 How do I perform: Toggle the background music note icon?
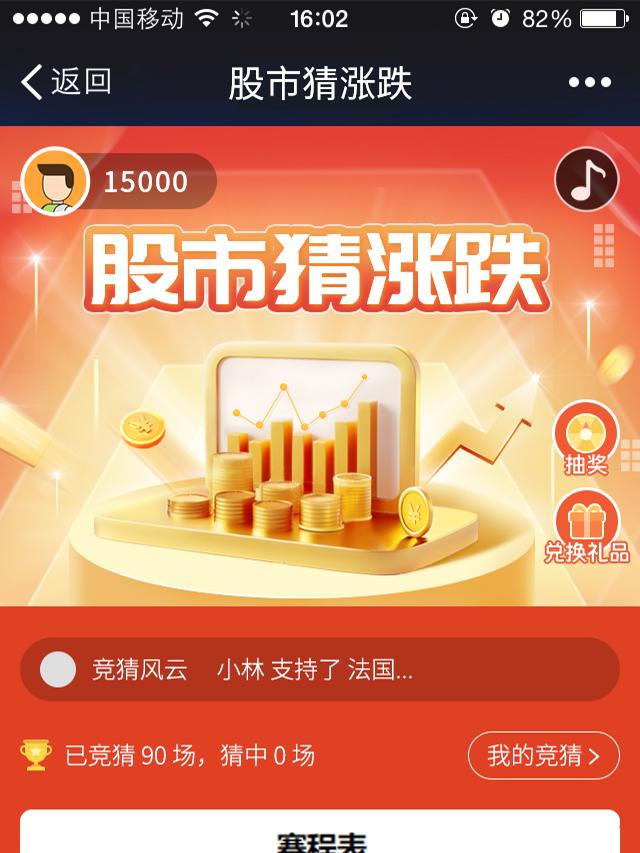coord(587,180)
